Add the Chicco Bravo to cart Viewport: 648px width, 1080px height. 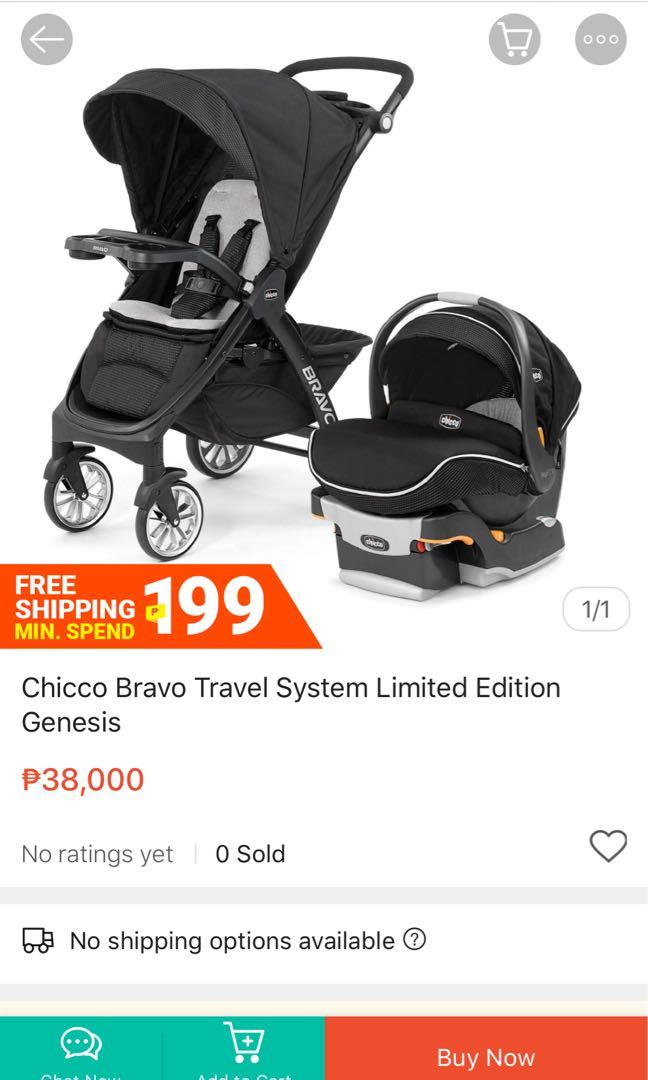243,1050
